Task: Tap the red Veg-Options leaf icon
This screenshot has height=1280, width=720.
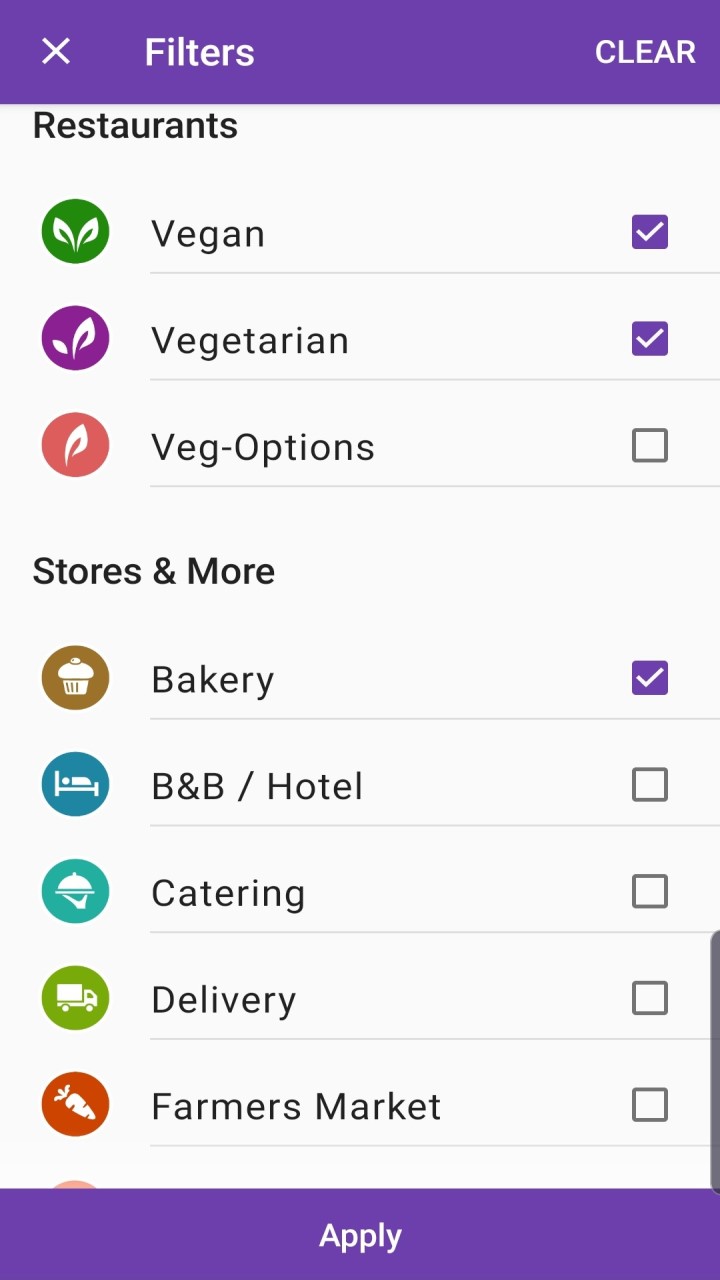Action: [x=75, y=445]
